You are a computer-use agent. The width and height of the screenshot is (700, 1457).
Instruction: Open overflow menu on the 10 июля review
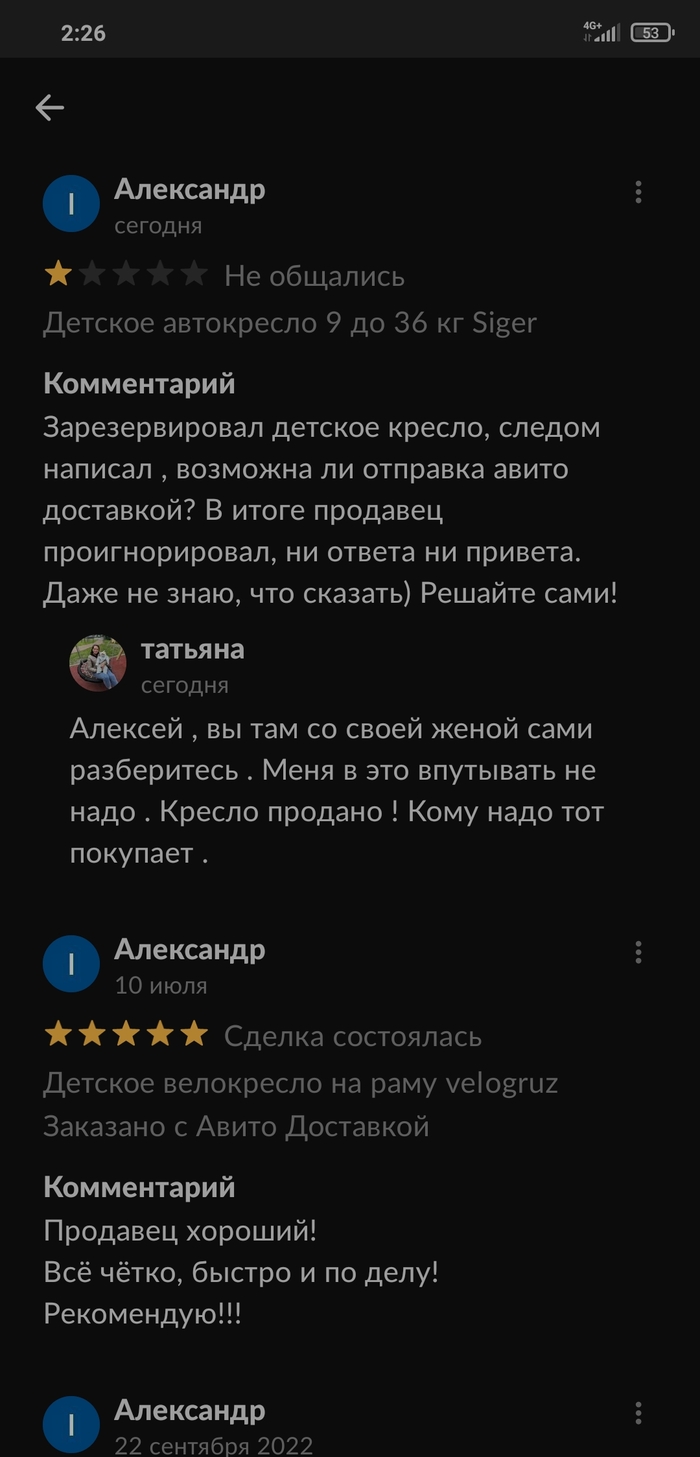tap(638, 952)
